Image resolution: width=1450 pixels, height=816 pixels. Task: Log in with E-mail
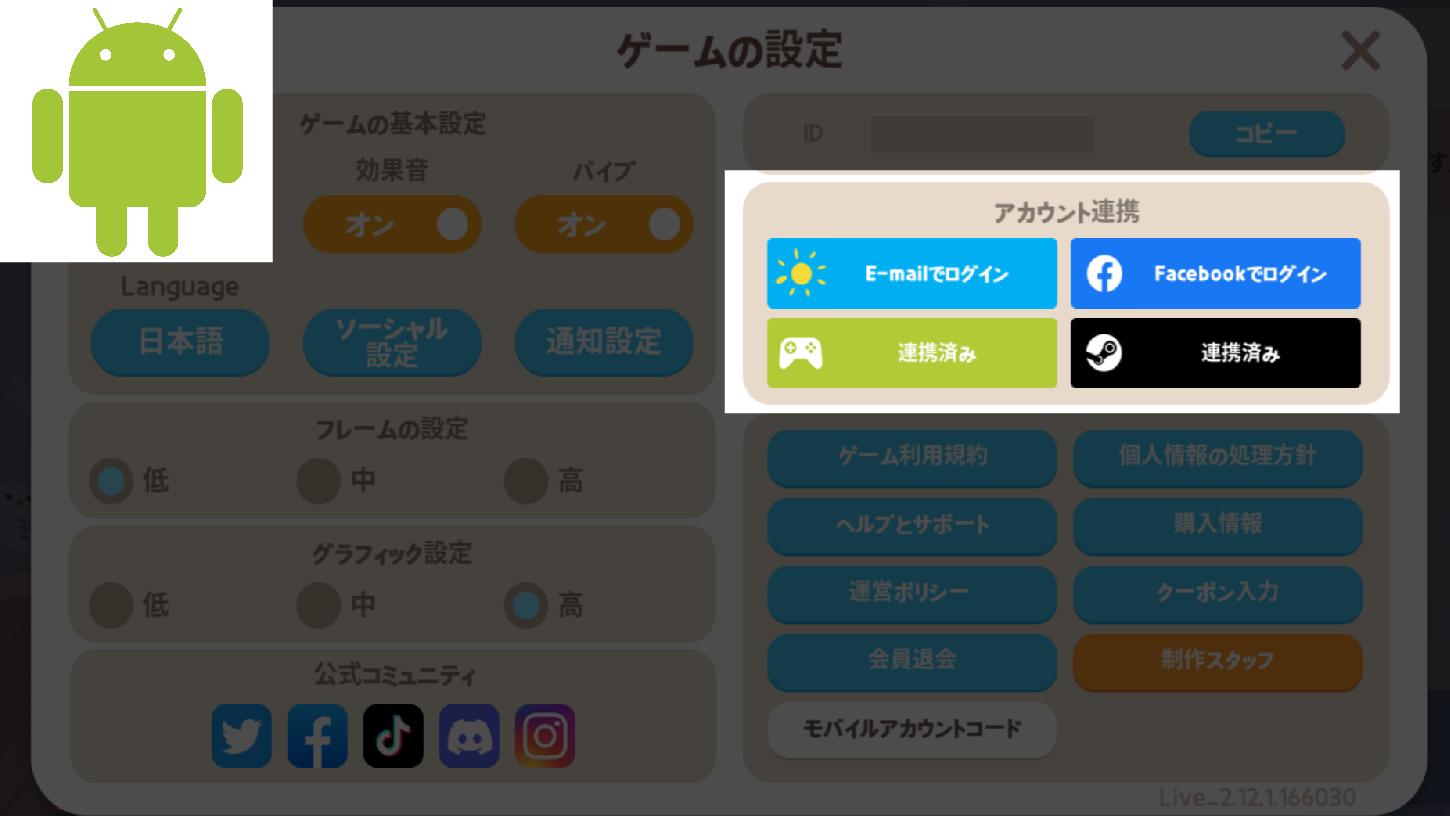pos(911,273)
